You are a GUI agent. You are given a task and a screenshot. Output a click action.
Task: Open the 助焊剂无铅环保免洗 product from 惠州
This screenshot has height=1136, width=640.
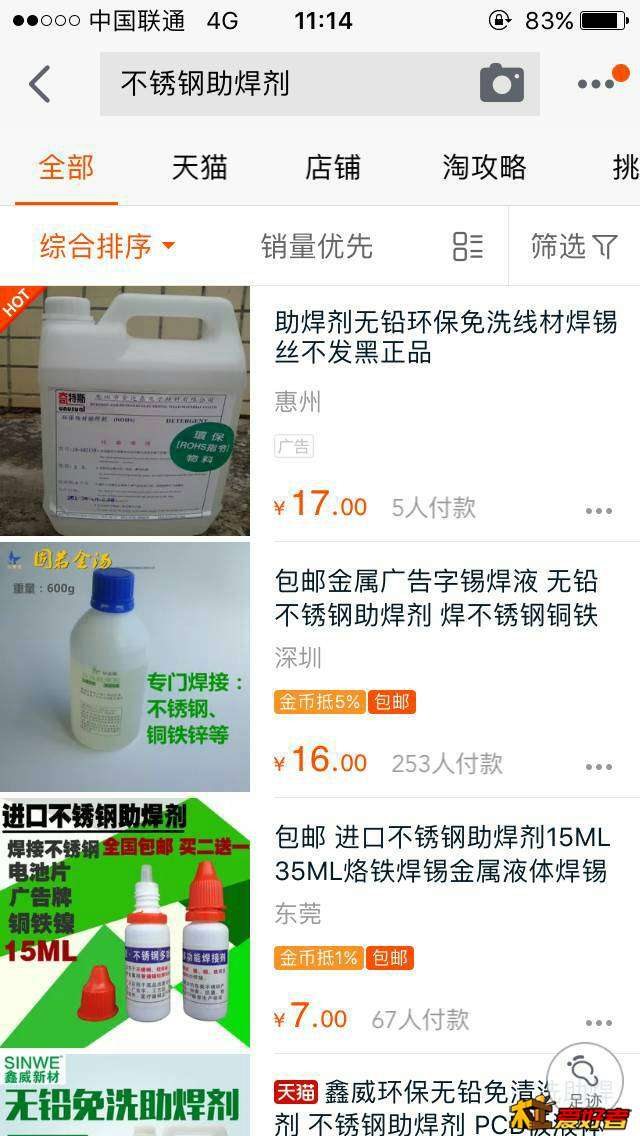click(x=446, y=336)
